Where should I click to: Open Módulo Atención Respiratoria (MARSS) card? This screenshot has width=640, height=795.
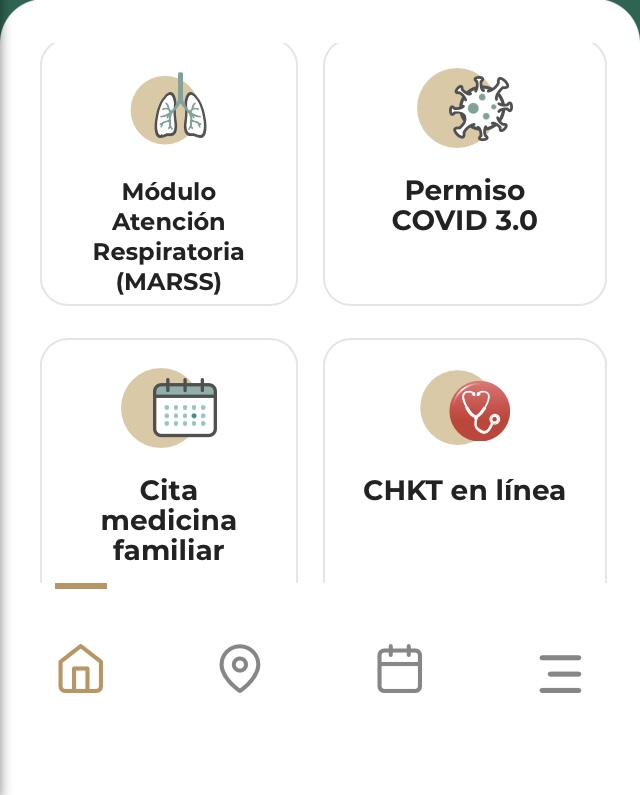coord(169,175)
